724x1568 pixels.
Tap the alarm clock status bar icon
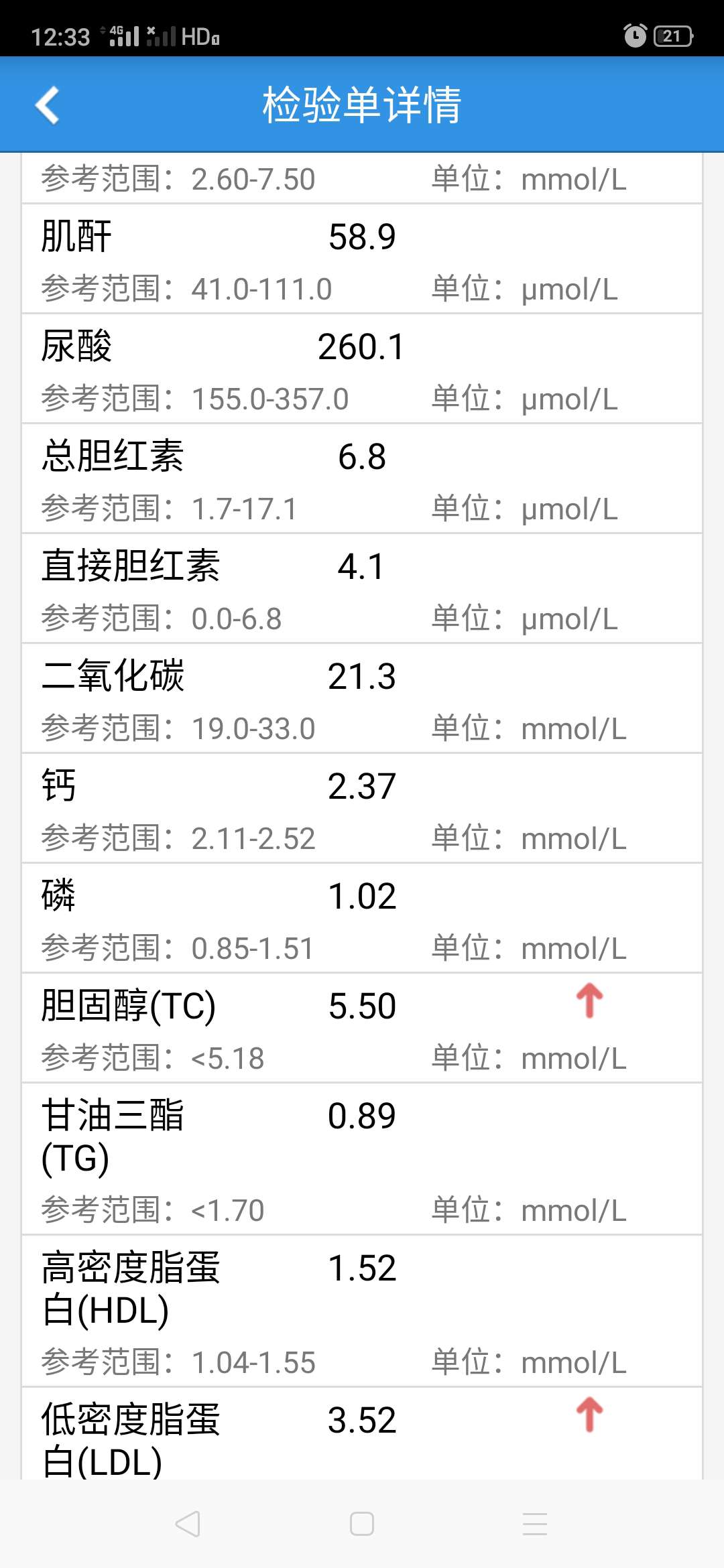tap(636, 37)
